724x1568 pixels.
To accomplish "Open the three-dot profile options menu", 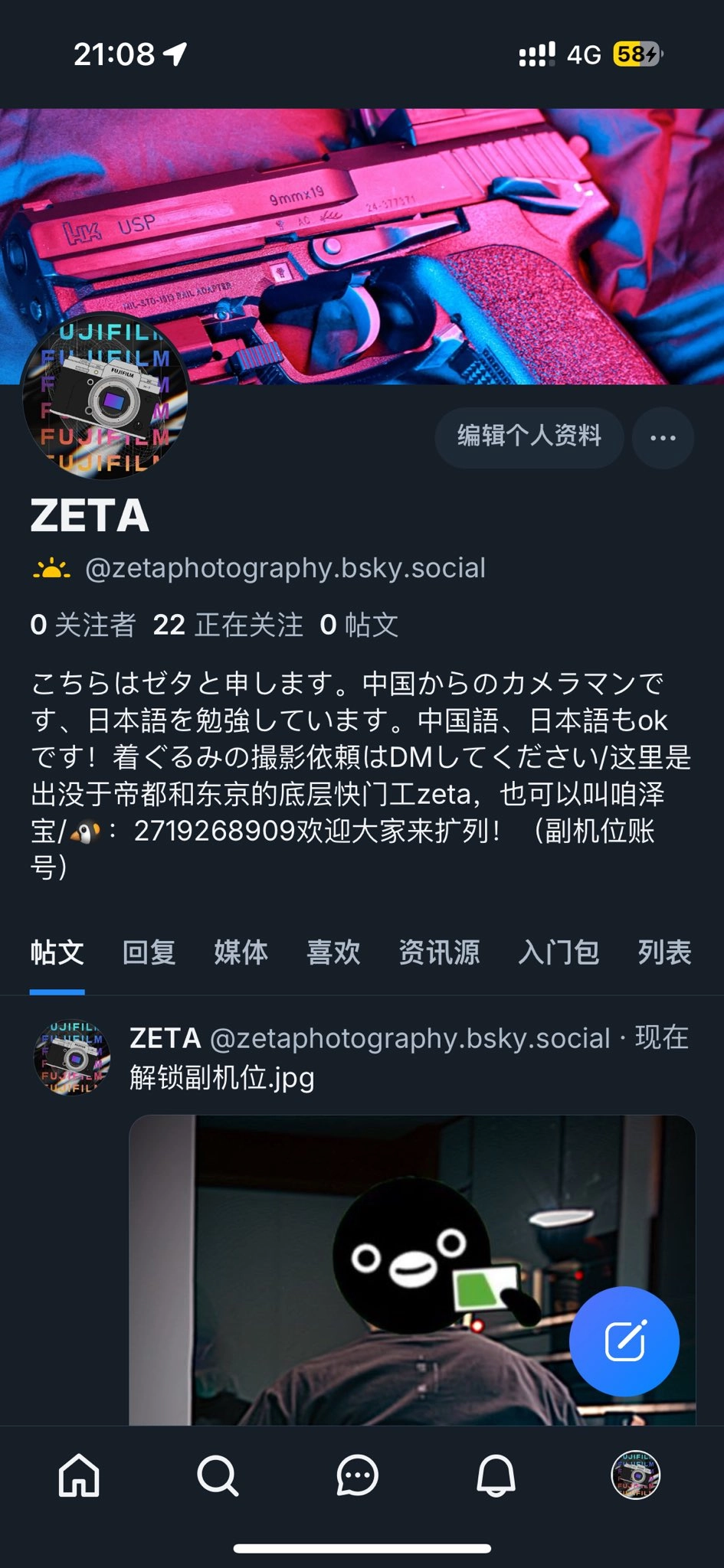I will pyautogui.click(x=663, y=437).
